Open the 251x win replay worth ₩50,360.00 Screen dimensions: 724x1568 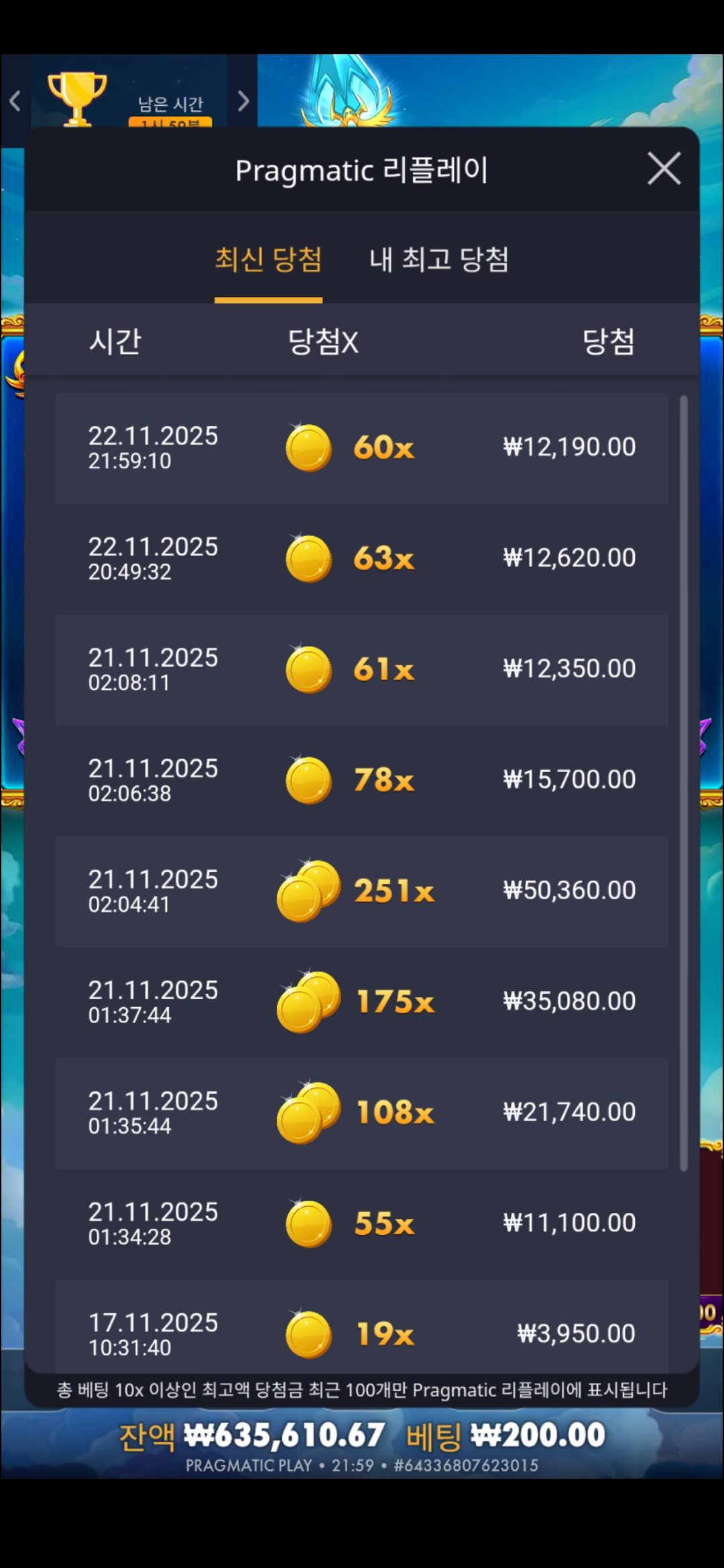[x=362, y=891]
